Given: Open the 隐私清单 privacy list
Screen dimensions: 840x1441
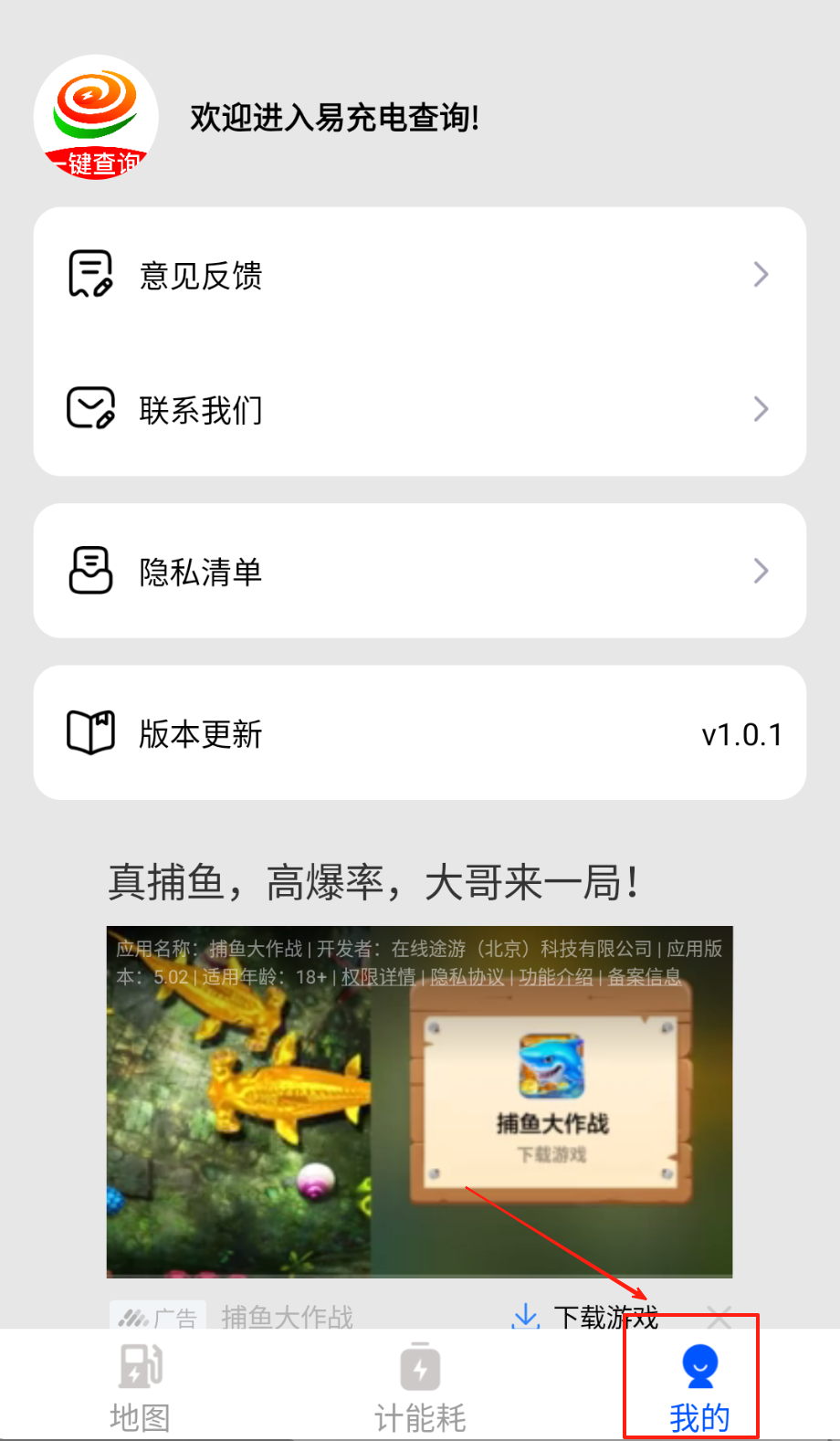Looking at the screenshot, I should 419,571.
